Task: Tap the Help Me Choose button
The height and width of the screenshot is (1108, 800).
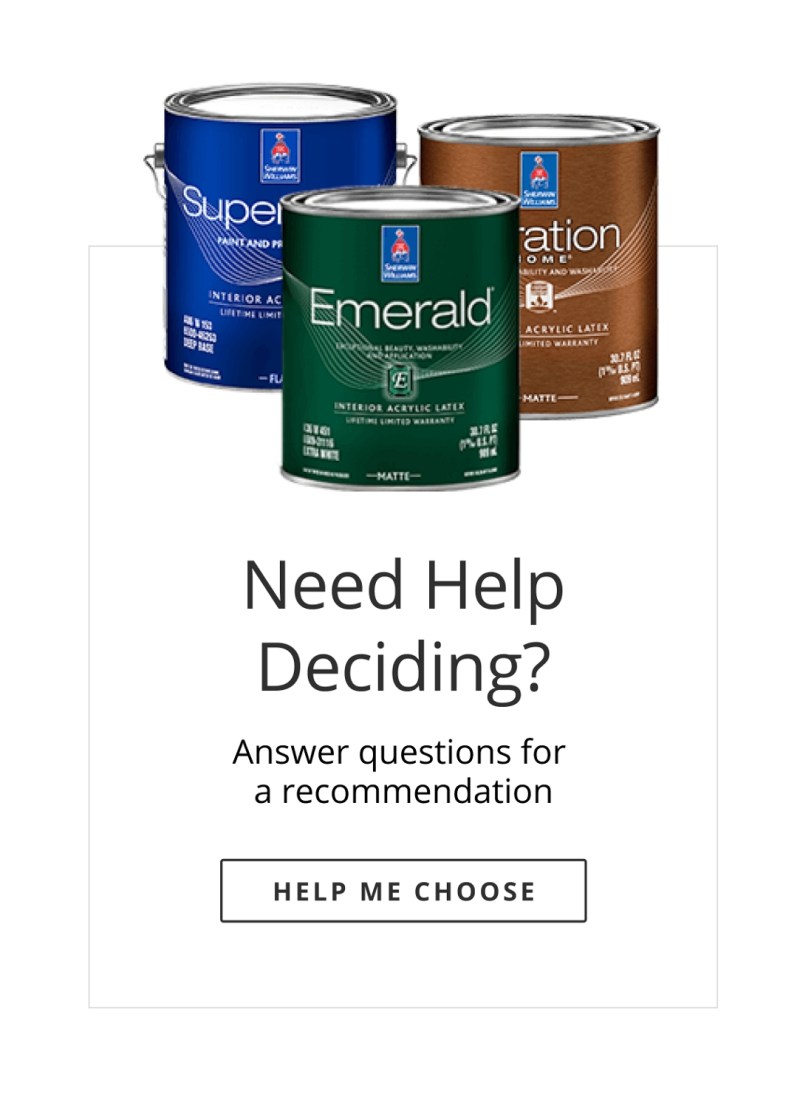Action: (403, 890)
